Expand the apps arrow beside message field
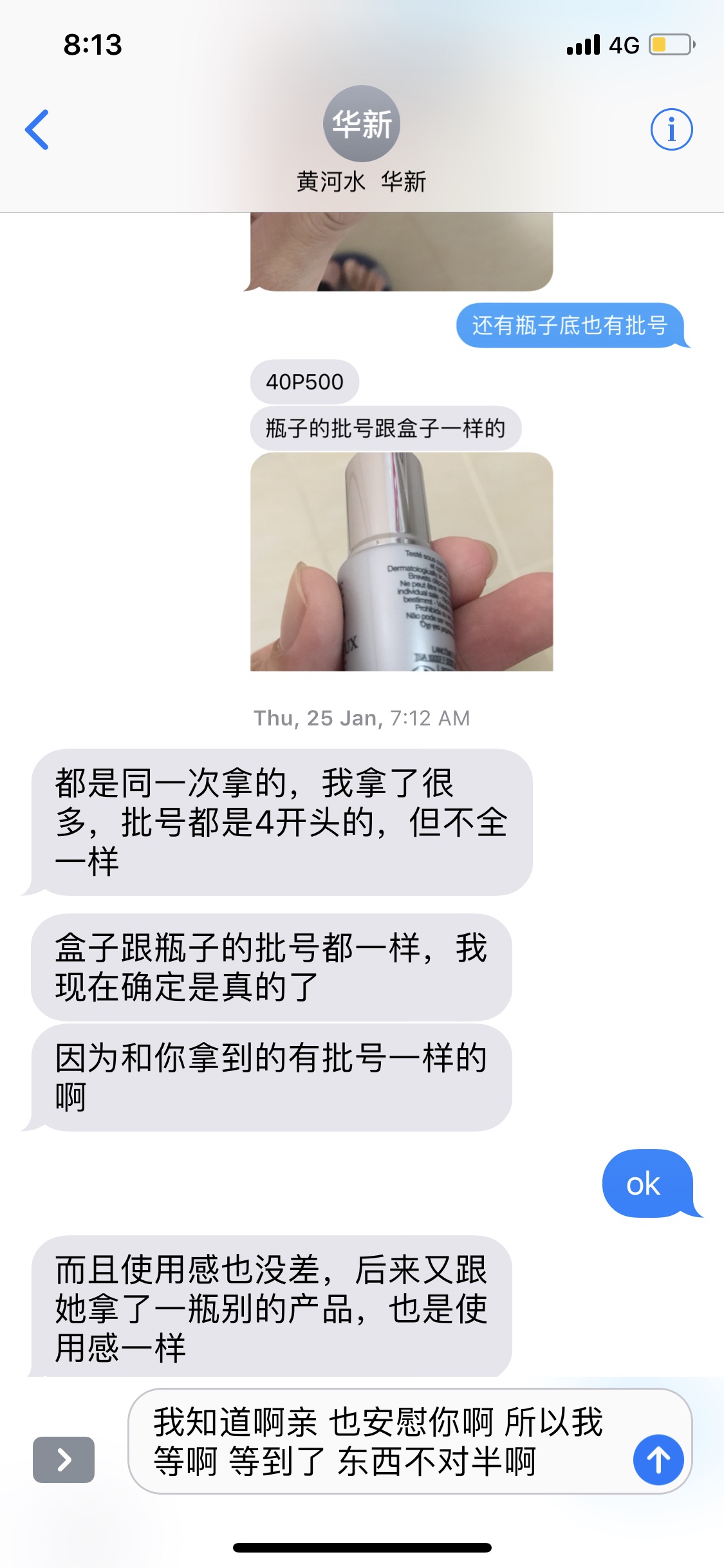This screenshot has width=724, height=1568. tap(64, 1459)
